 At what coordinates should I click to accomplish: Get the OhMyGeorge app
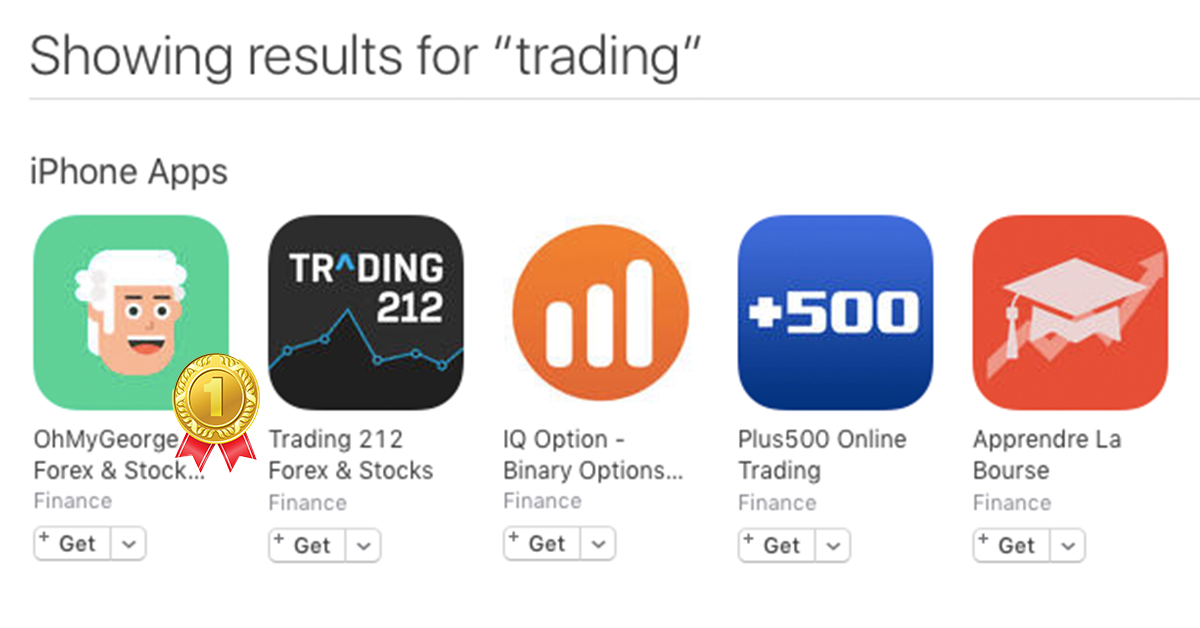point(72,544)
